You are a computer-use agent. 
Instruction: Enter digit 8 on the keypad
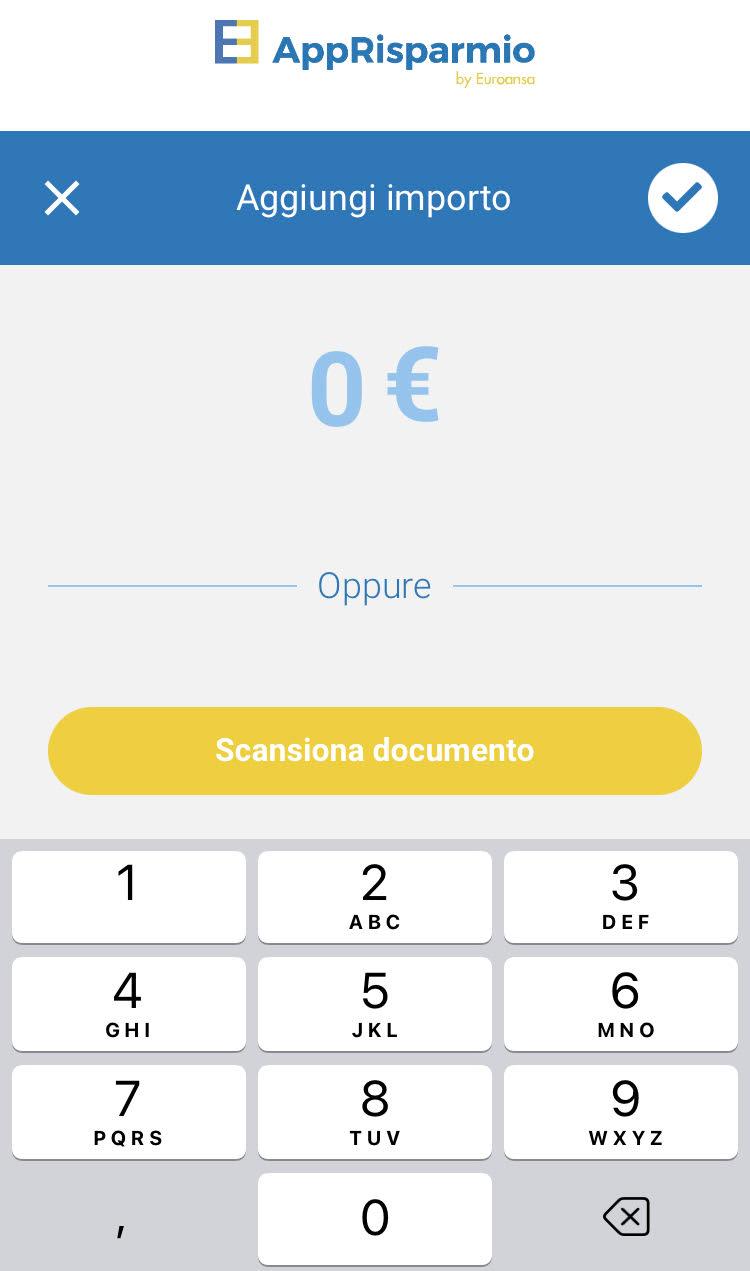point(375,1112)
